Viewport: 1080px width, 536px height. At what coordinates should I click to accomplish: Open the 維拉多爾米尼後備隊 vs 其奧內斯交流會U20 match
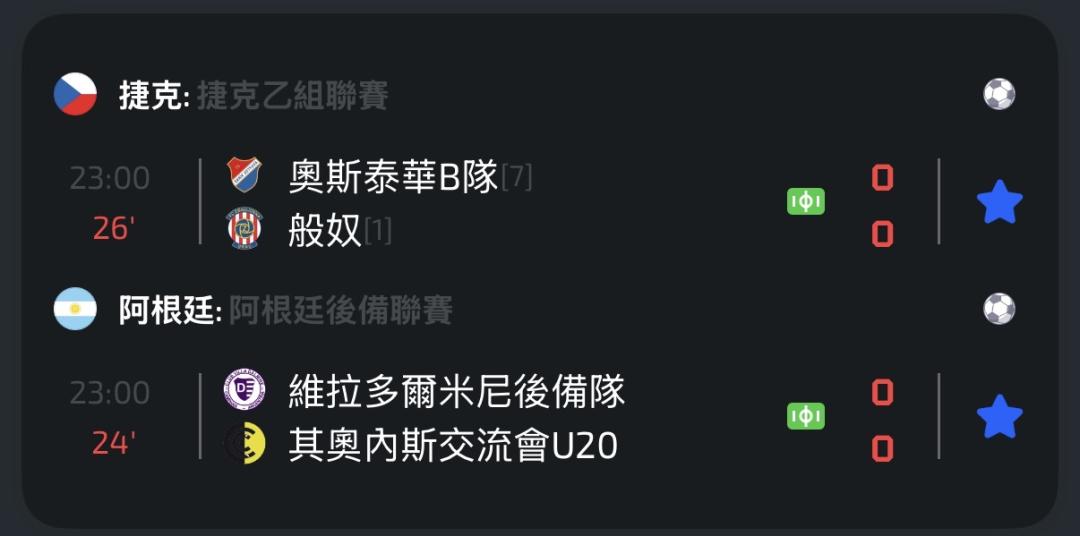(x=482, y=417)
